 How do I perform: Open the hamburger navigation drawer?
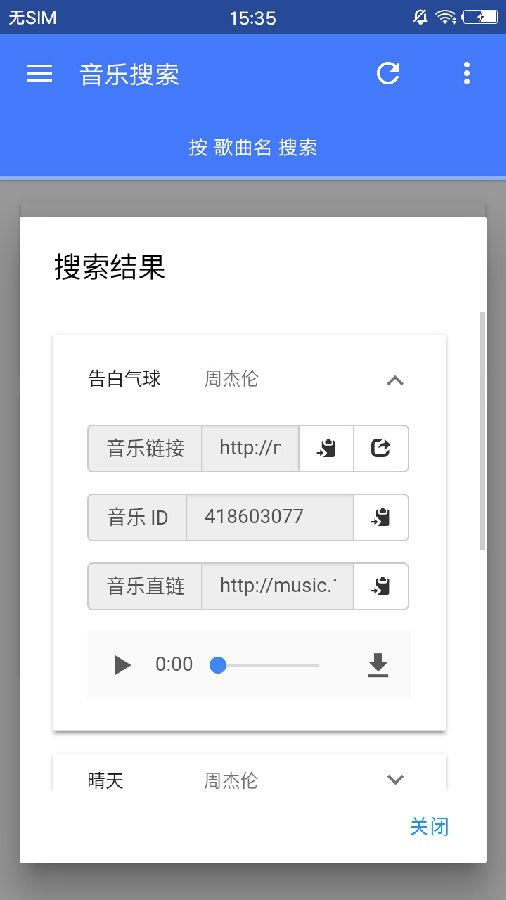(x=40, y=73)
